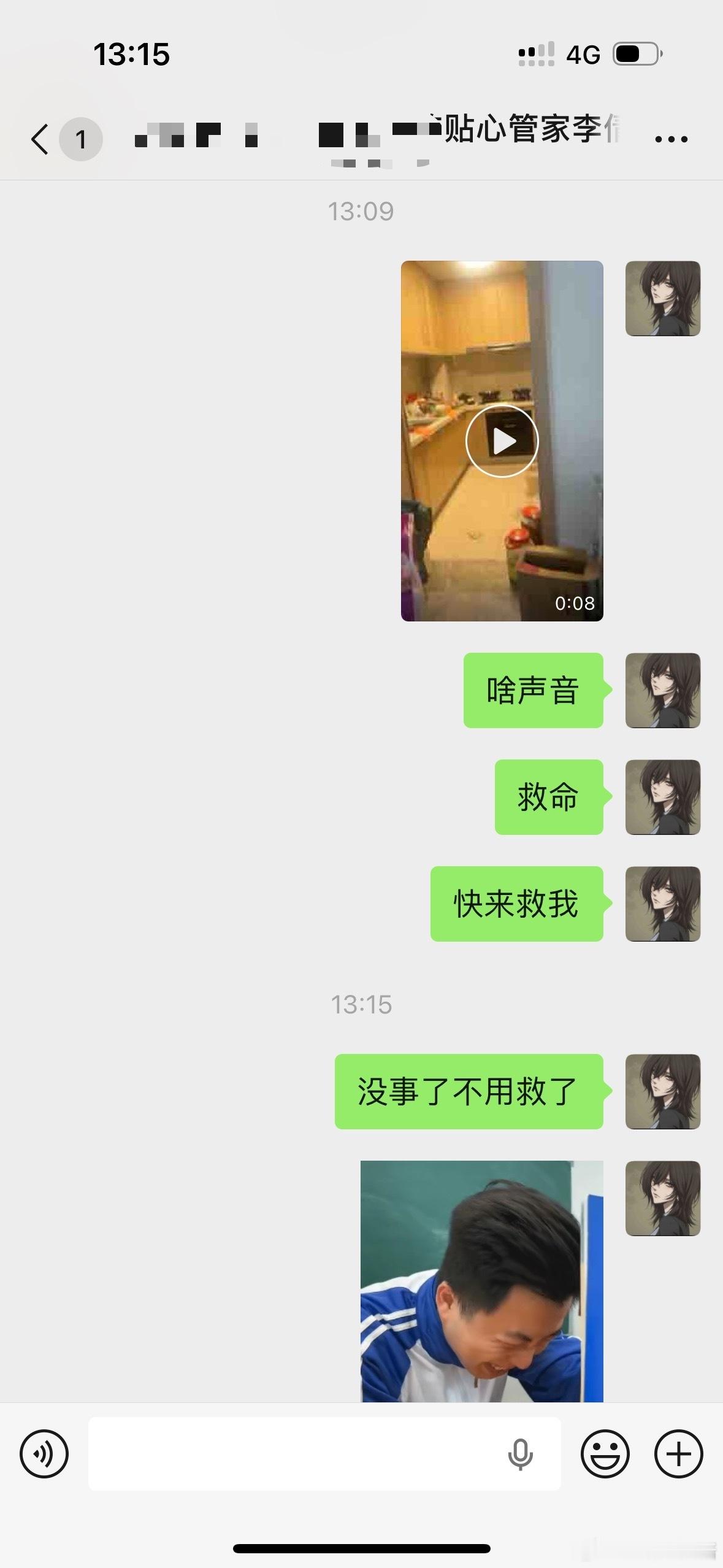723x1568 pixels.
Task: Tap the cellular signal bars icon
Action: tap(538, 55)
